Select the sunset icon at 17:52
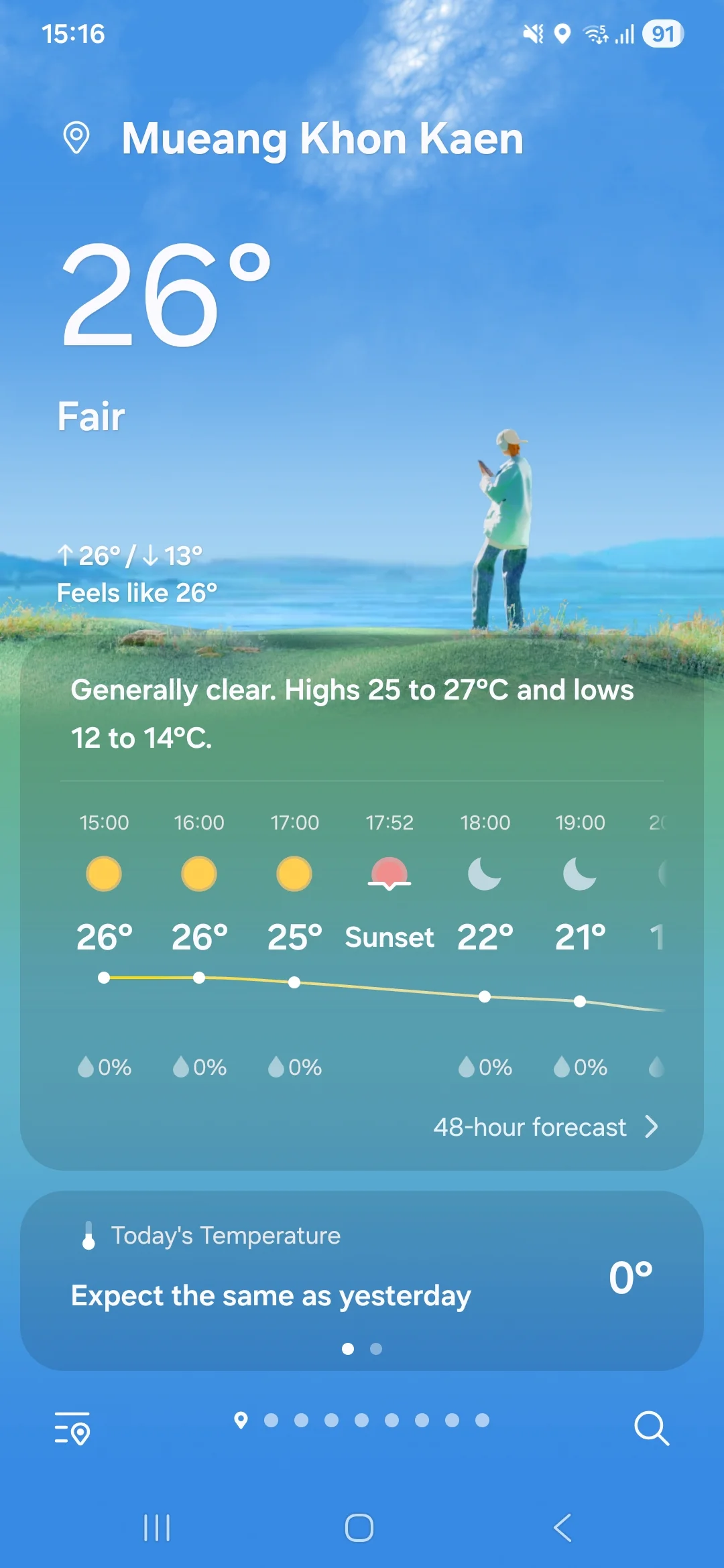Viewport: 724px width, 1568px height. 389,873
